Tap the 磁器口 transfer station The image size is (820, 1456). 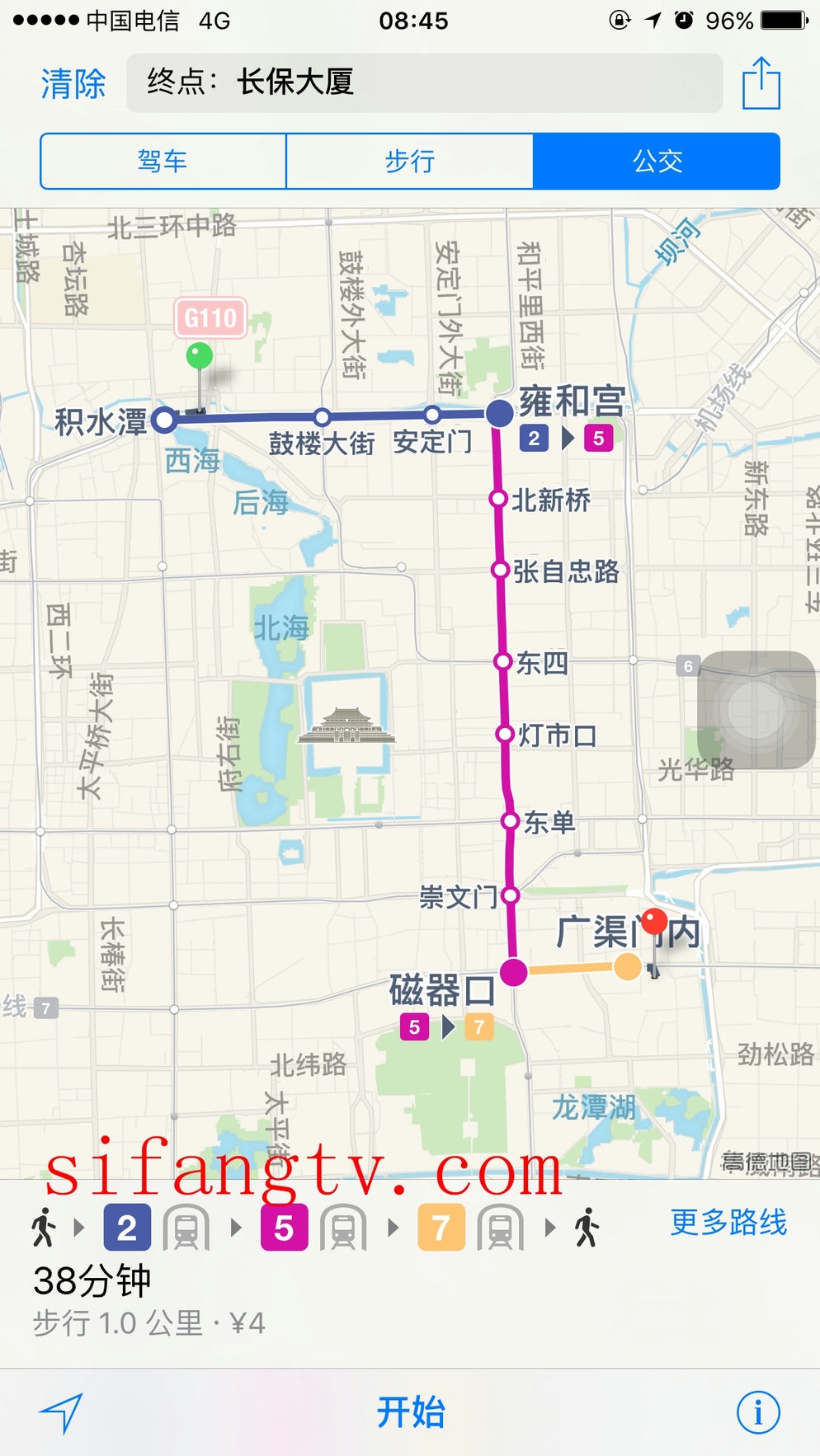coord(513,972)
